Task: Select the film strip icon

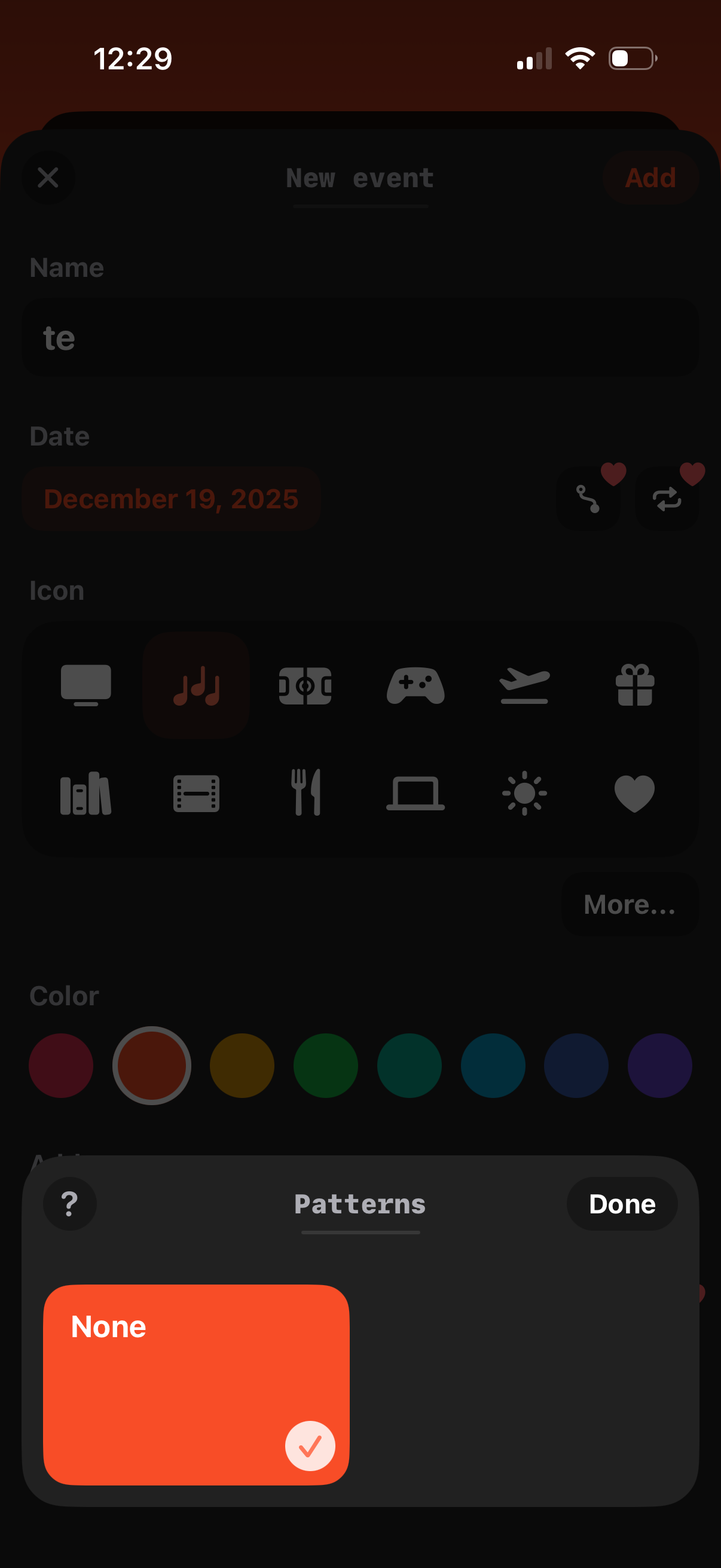Action: (x=196, y=792)
